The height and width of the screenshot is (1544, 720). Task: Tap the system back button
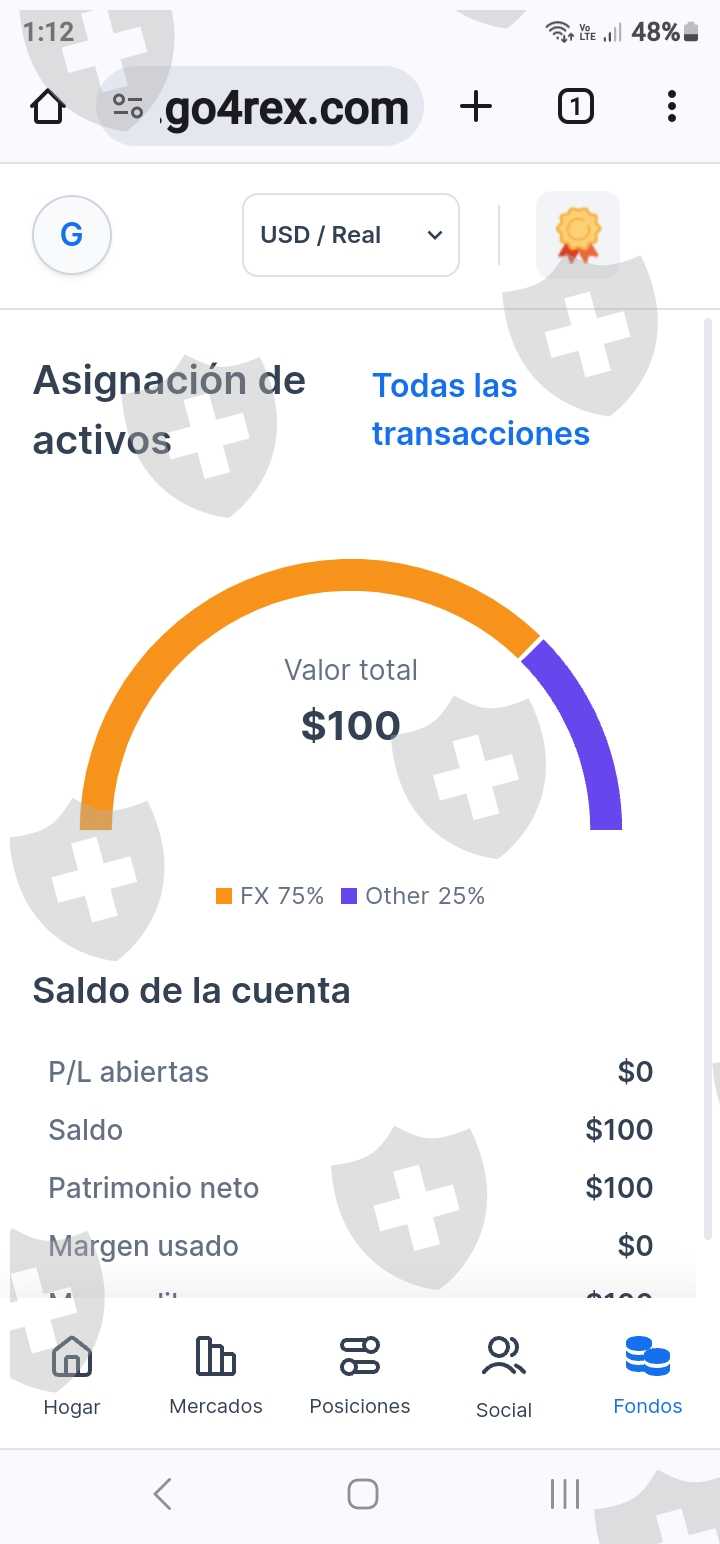coord(162,1494)
